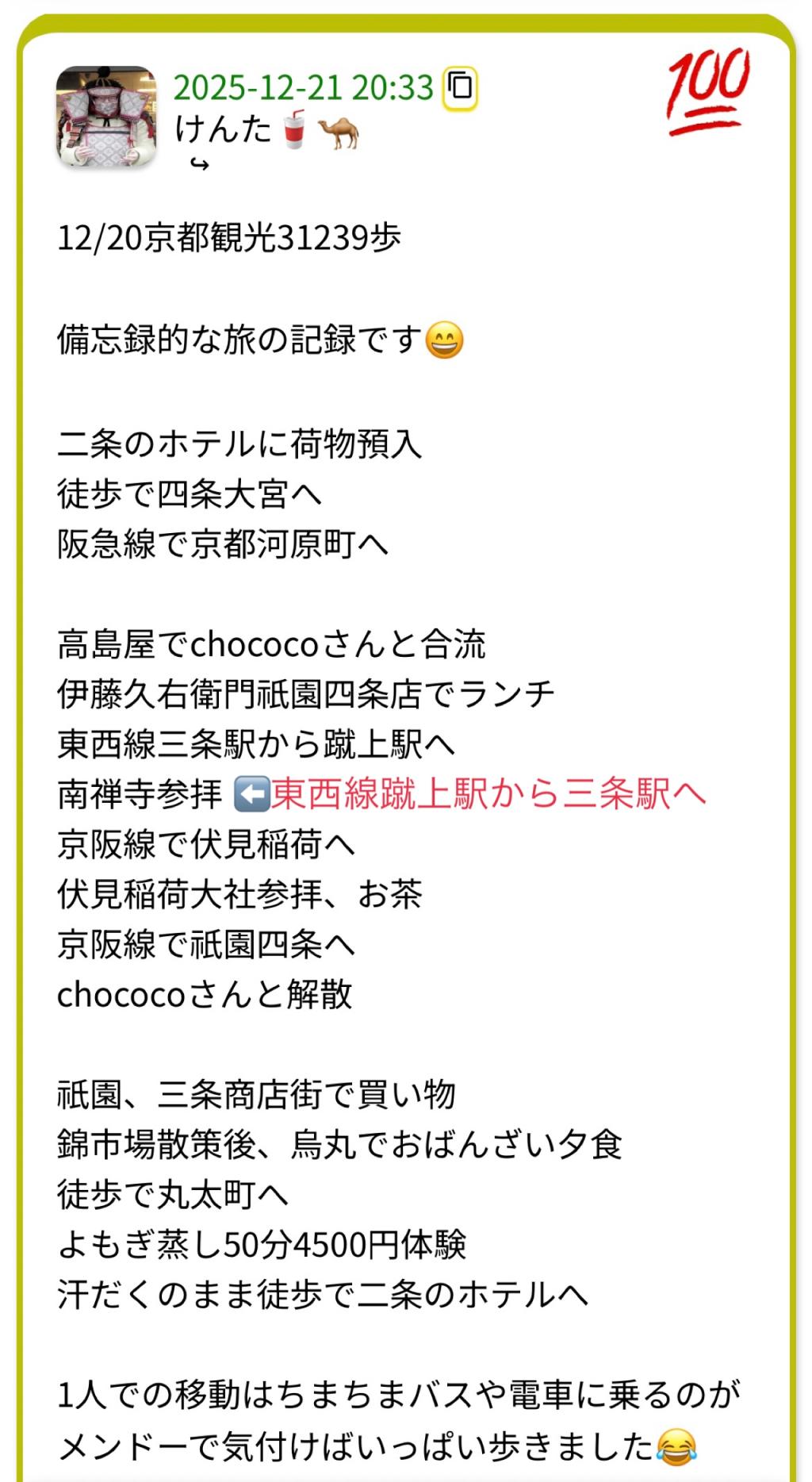Open けんた's profile avatar
Screen dimensions: 812x1482
(x=106, y=117)
